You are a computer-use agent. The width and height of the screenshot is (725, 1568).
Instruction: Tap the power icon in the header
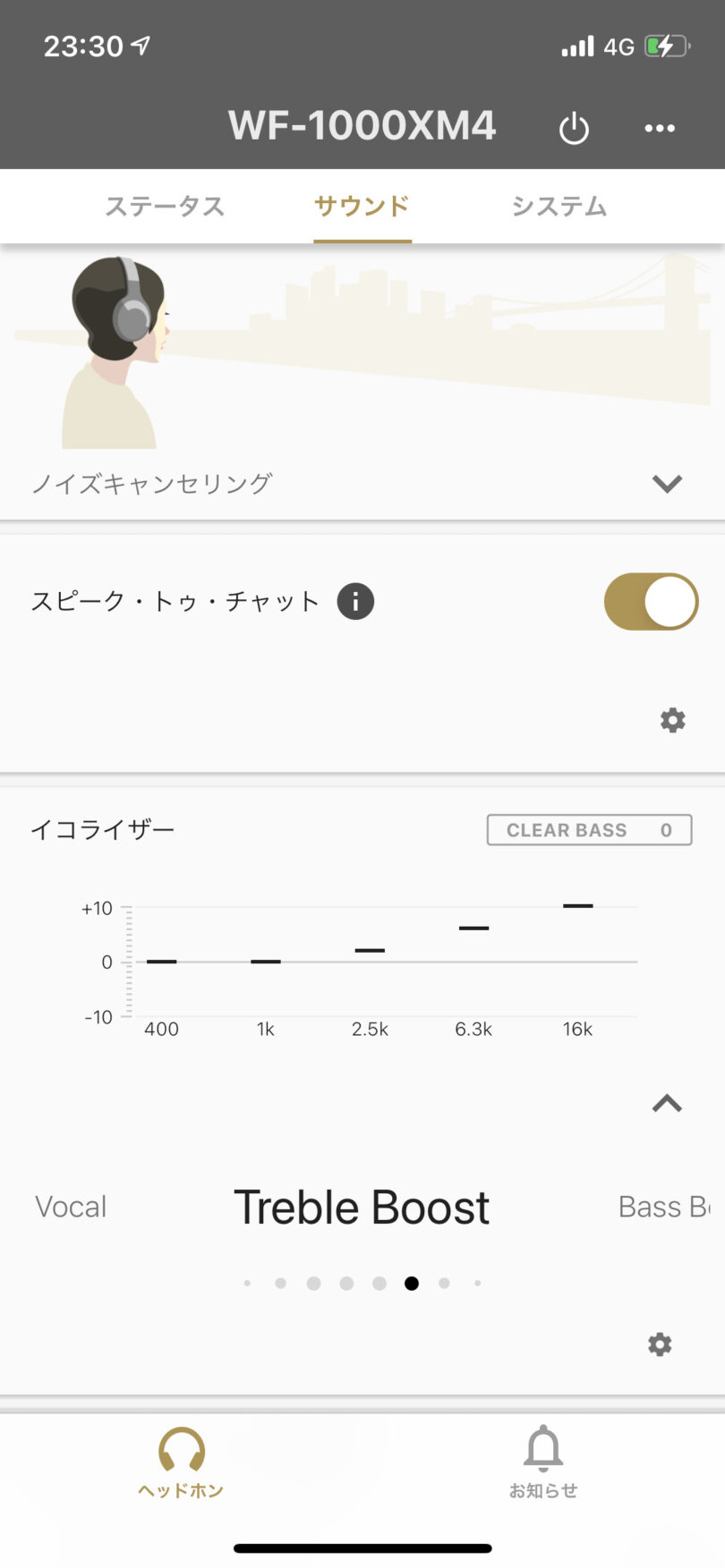point(574,128)
